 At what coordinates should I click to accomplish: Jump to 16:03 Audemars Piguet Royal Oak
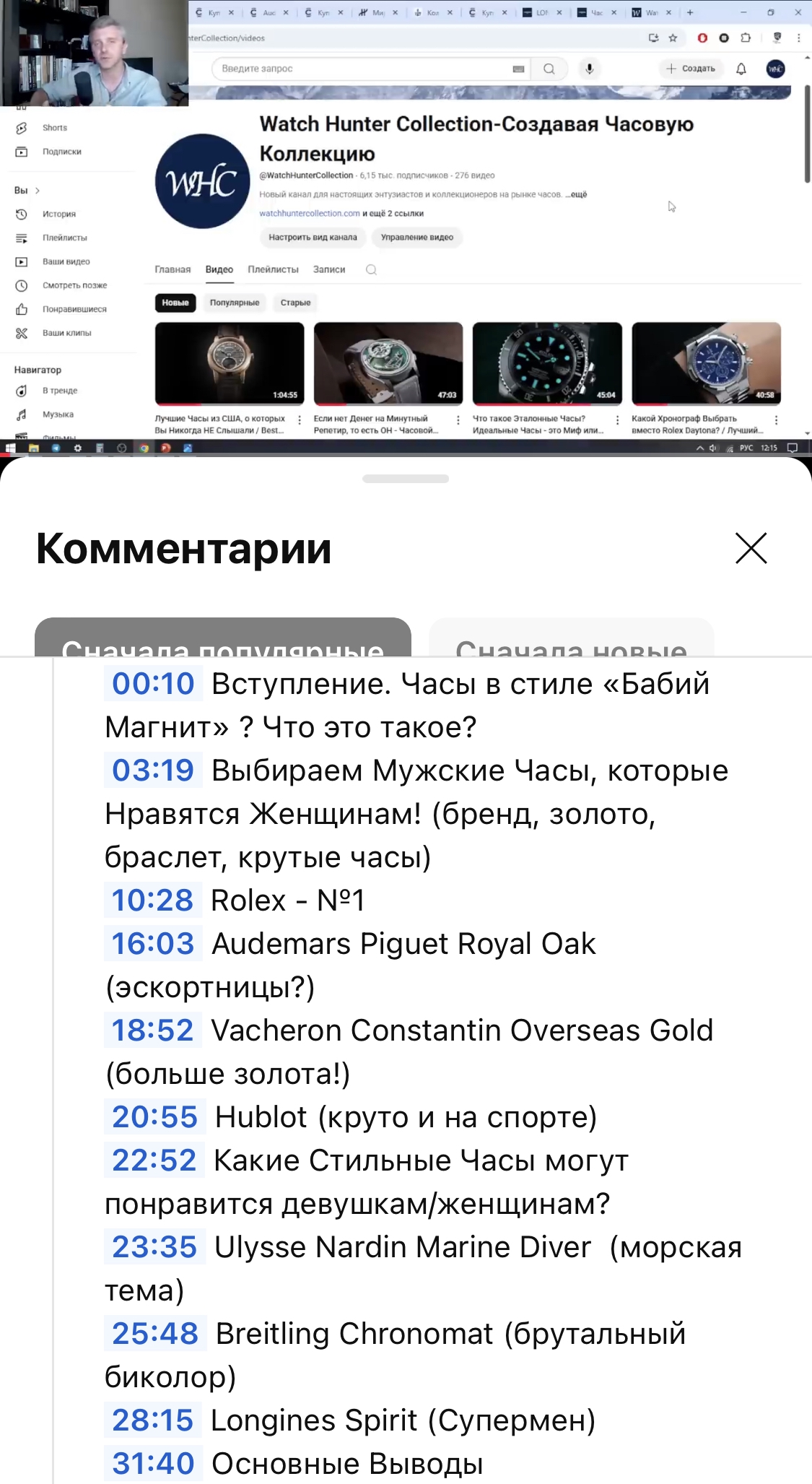[x=153, y=944]
